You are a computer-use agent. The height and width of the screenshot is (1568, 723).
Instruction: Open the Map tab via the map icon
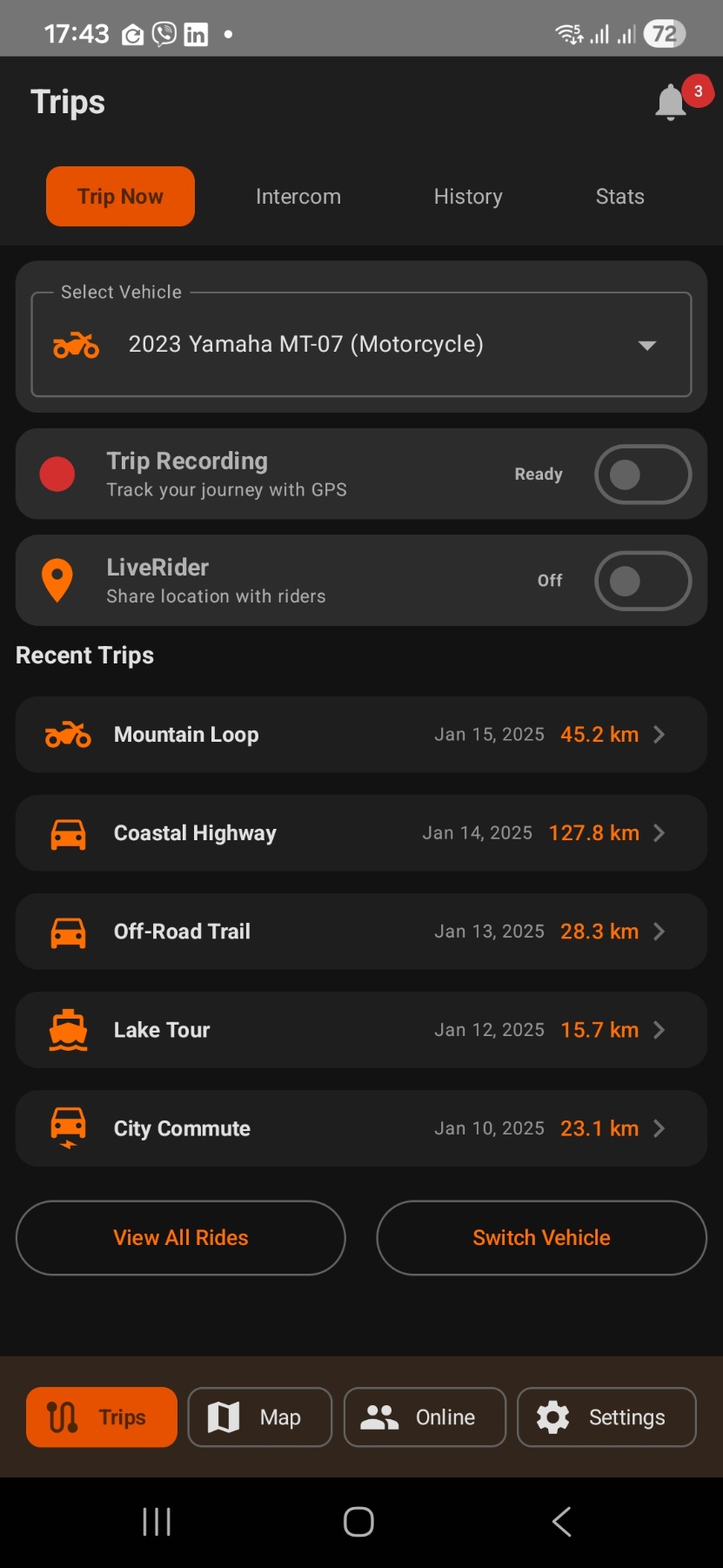point(224,1417)
